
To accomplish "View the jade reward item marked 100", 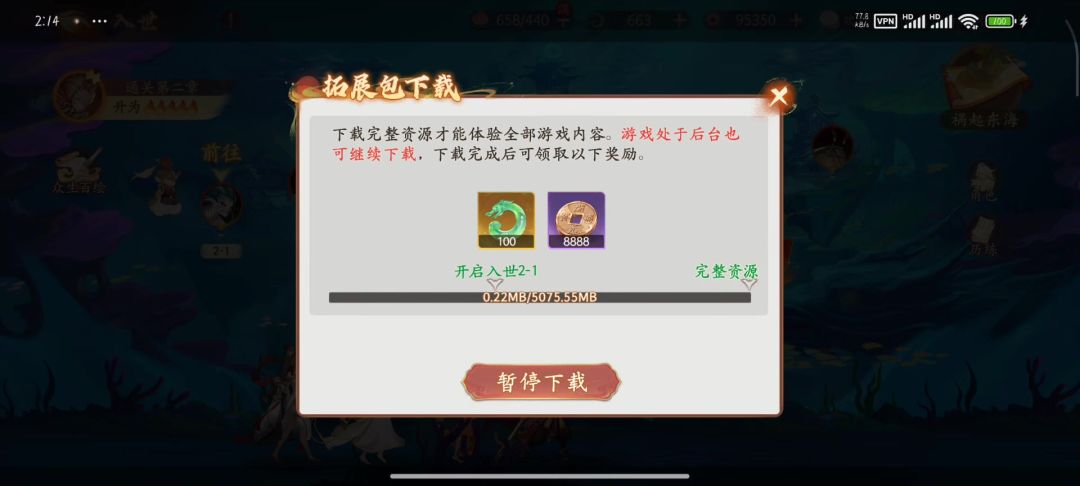I will click(x=506, y=220).
